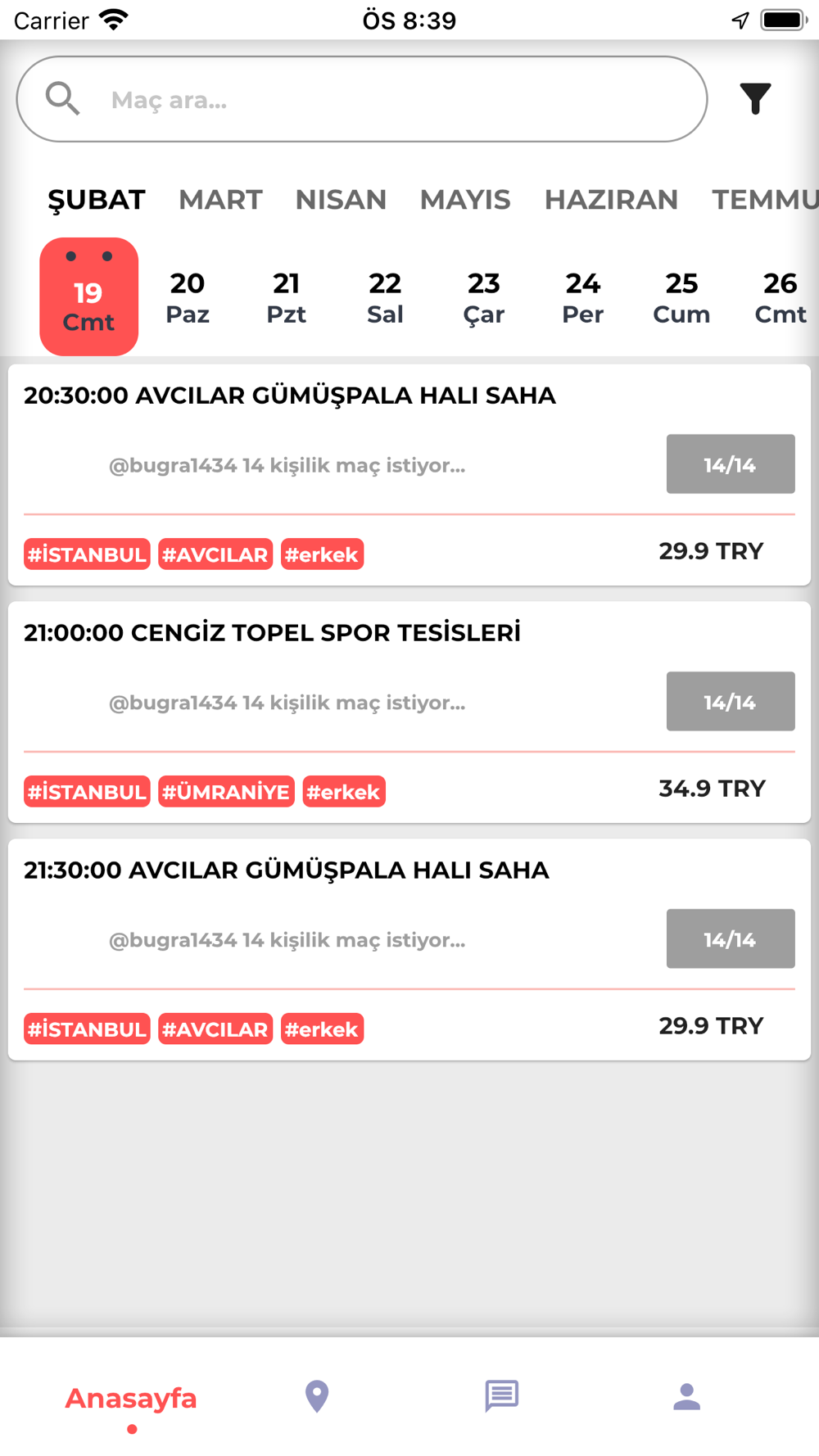The width and height of the screenshot is (819, 1456).
Task: Choose date 25 Cum
Action: (681, 297)
